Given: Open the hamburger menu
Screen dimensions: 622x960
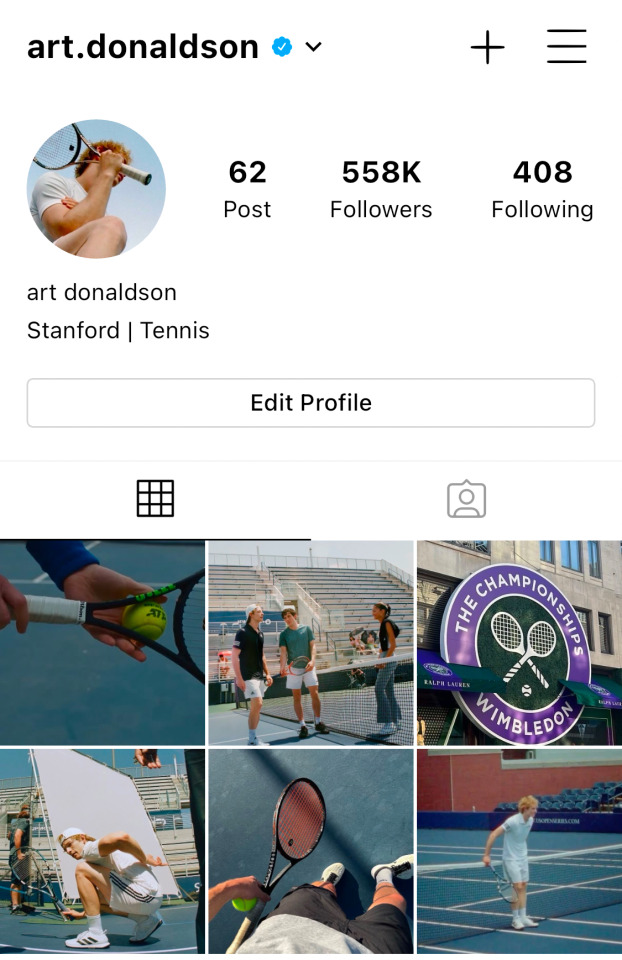Looking at the screenshot, I should click(x=566, y=47).
